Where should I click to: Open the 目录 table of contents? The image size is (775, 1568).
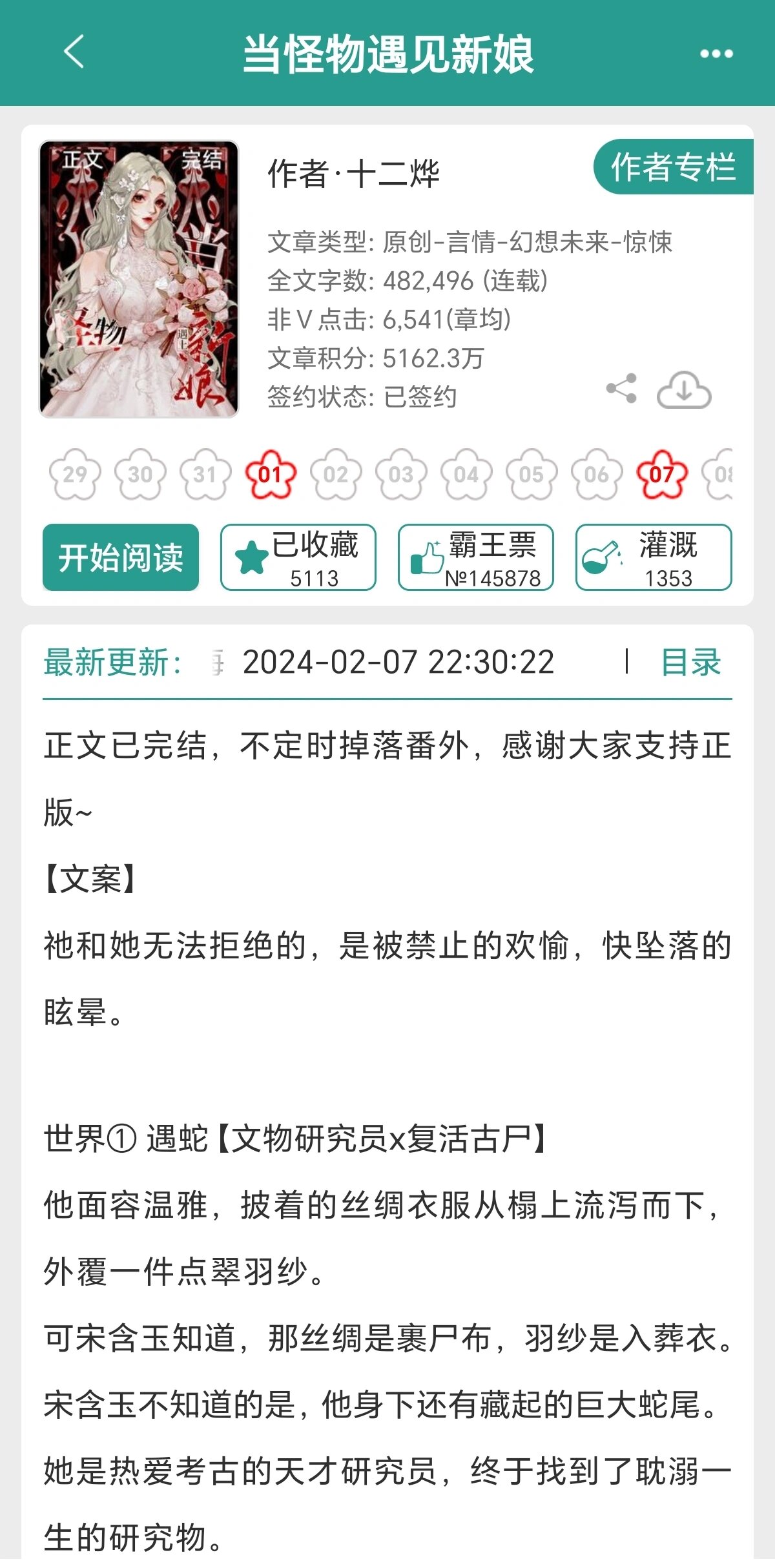[x=690, y=663]
